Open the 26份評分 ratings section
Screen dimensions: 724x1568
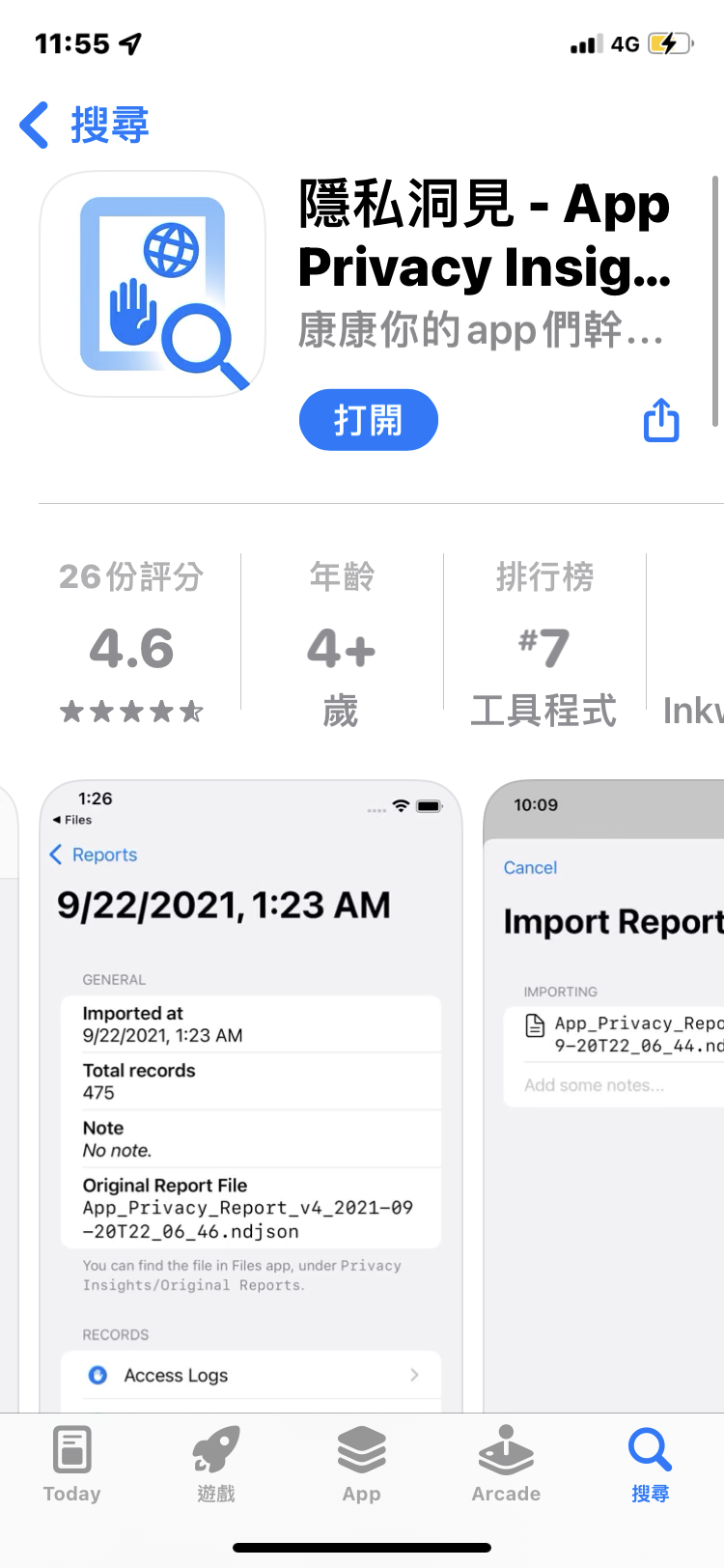(131, 640)
